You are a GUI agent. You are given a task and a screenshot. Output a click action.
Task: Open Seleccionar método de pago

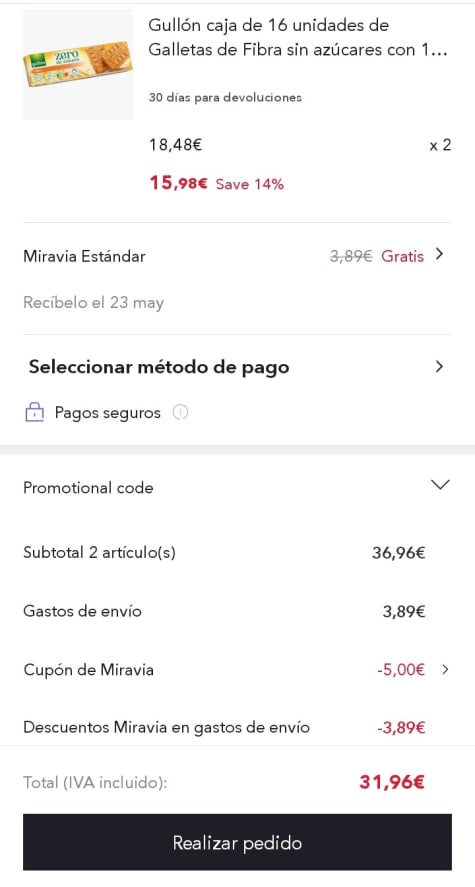pos(237,367)
